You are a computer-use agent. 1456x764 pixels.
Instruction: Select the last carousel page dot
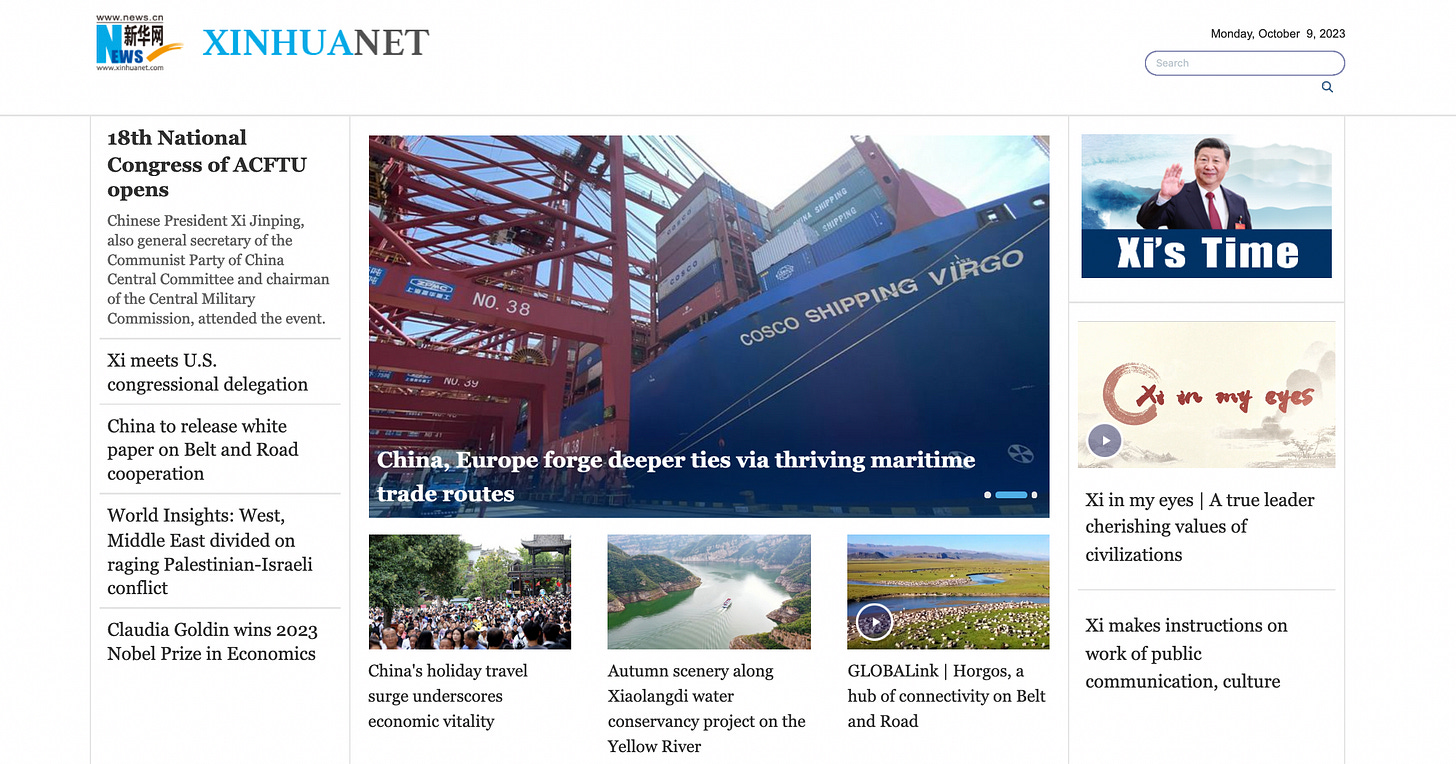(1034, 495)
